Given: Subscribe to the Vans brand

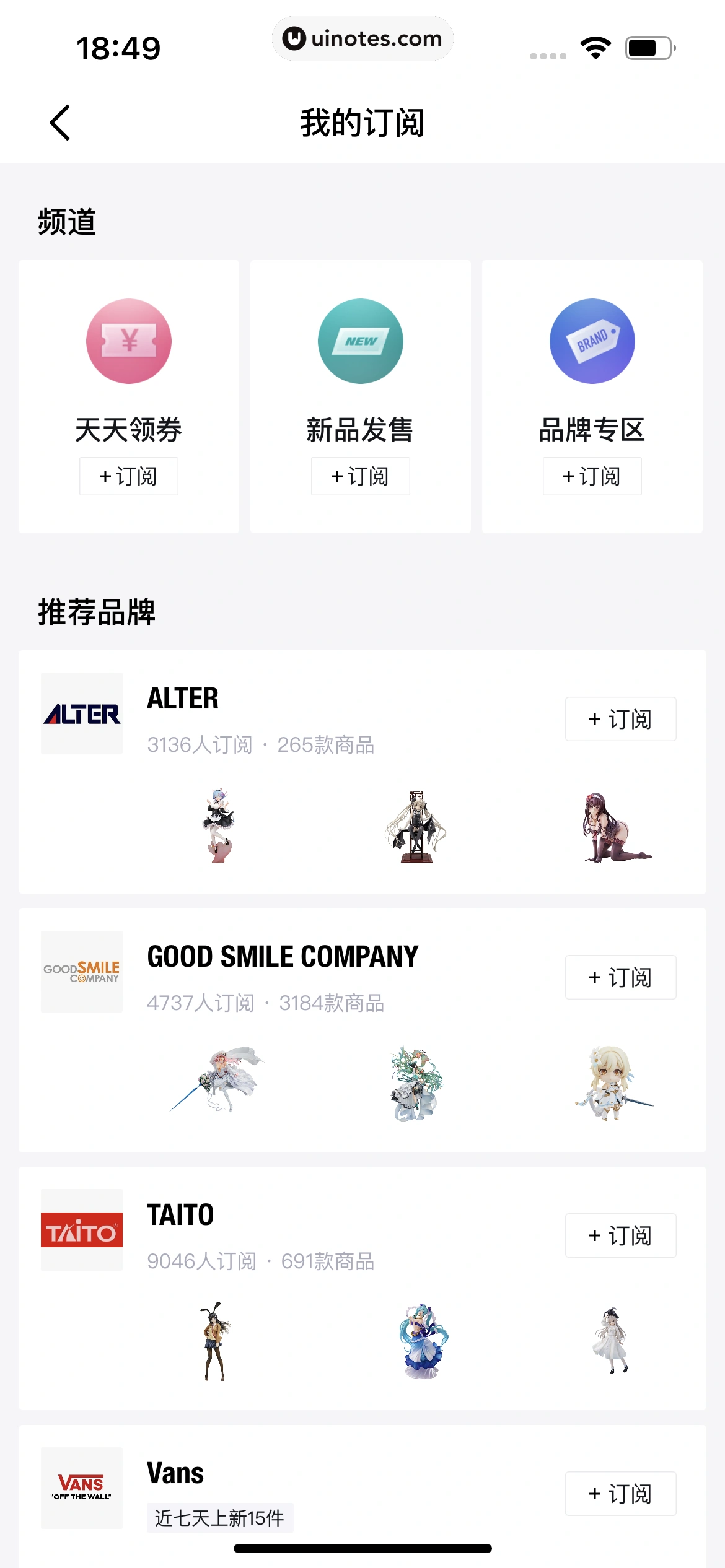Looking at the screenshot, I should 620,1493.
